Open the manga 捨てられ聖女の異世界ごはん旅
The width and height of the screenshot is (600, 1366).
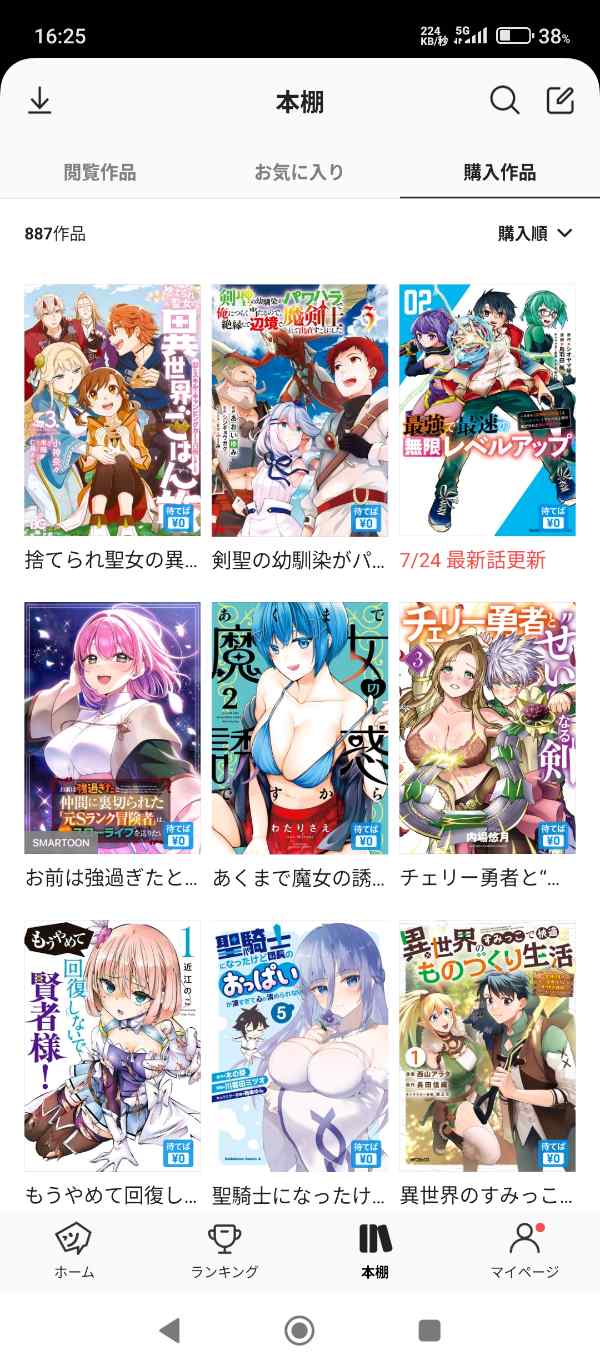click(x=112, y=410)
